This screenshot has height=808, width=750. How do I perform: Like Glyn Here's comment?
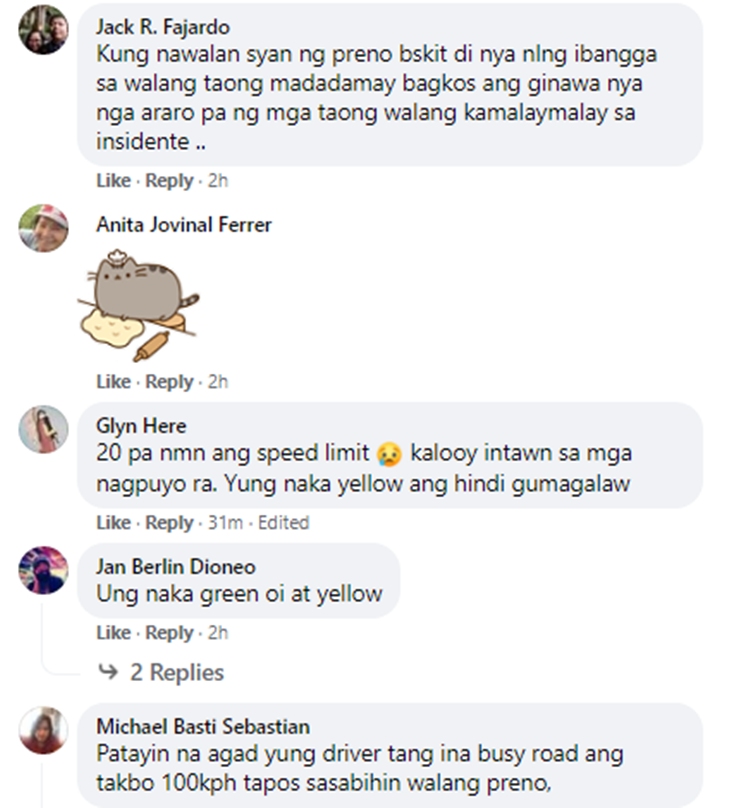pos(113,523)
